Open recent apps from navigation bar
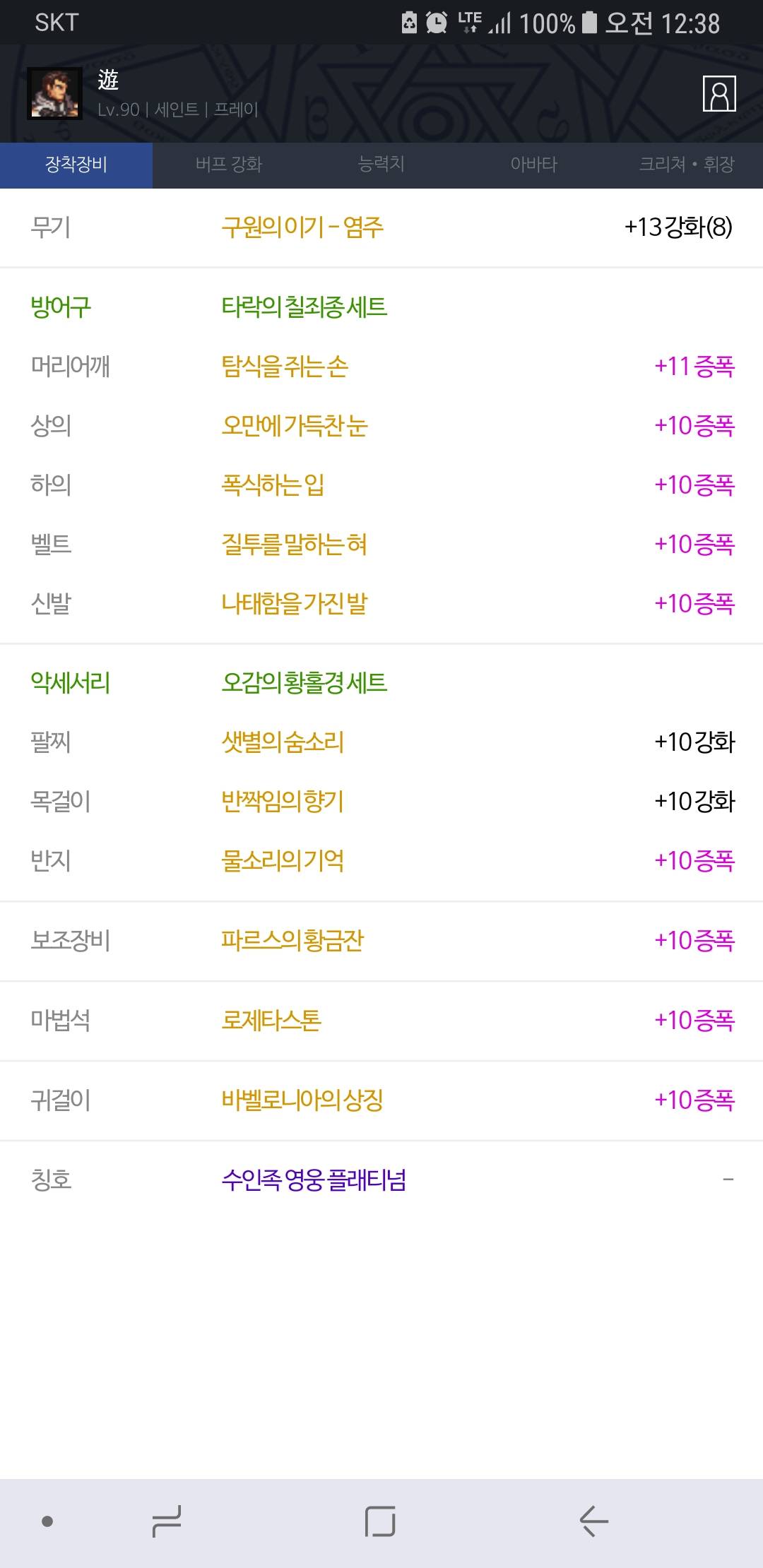This screenshot has height=1568, width=763. coord(167,1521)
